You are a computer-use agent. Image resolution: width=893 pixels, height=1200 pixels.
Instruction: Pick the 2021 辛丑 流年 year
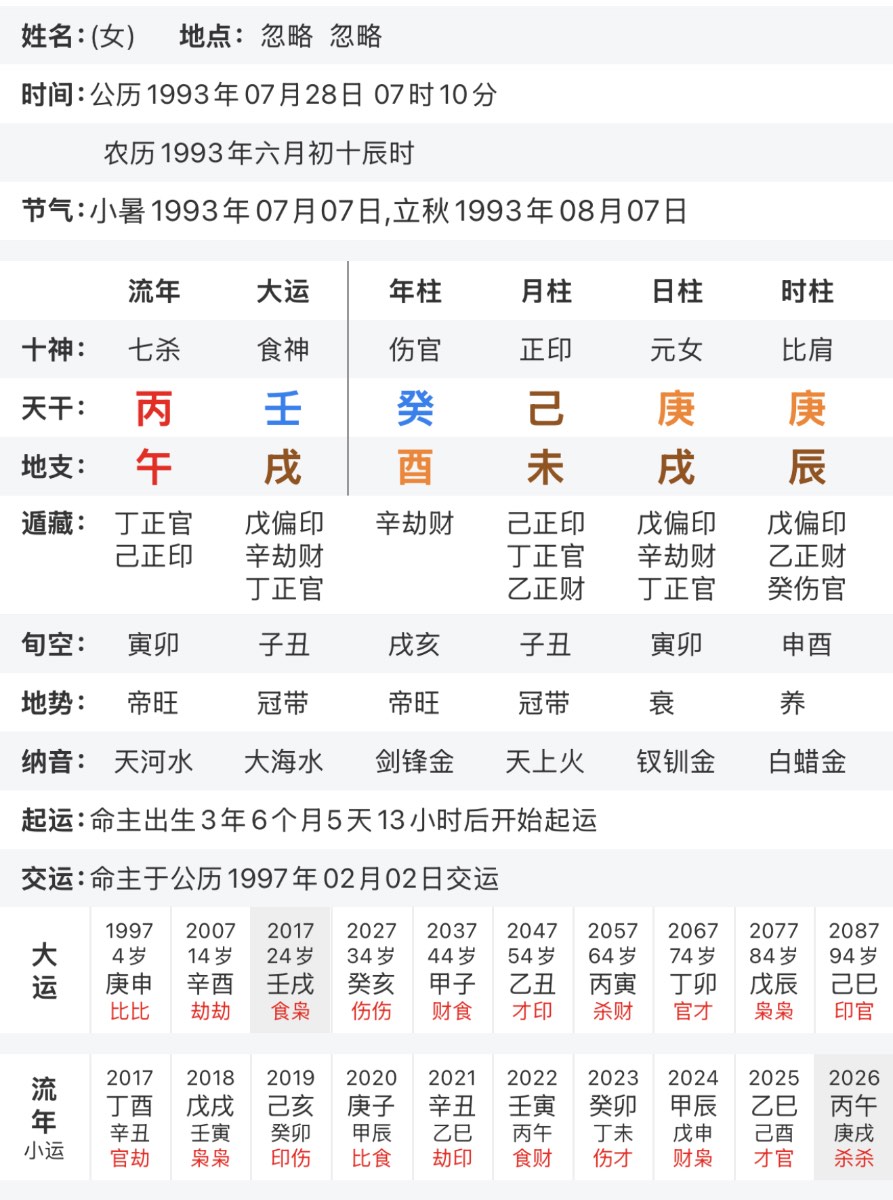452,1117
